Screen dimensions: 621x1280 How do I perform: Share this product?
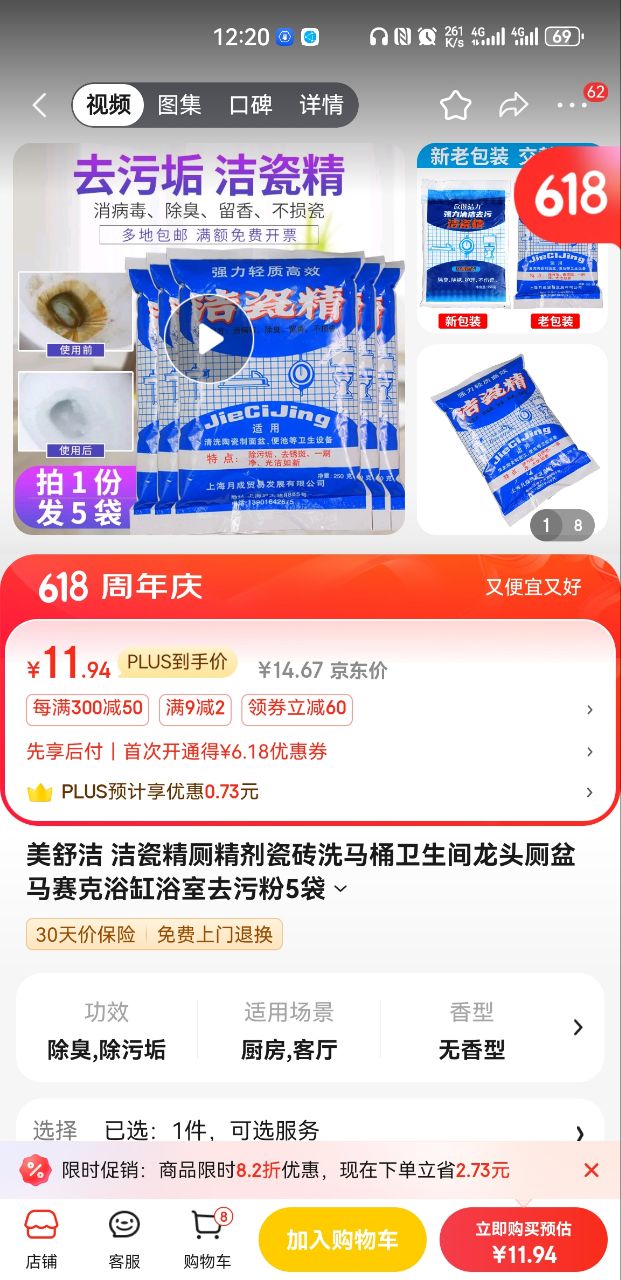click(513, 105)
